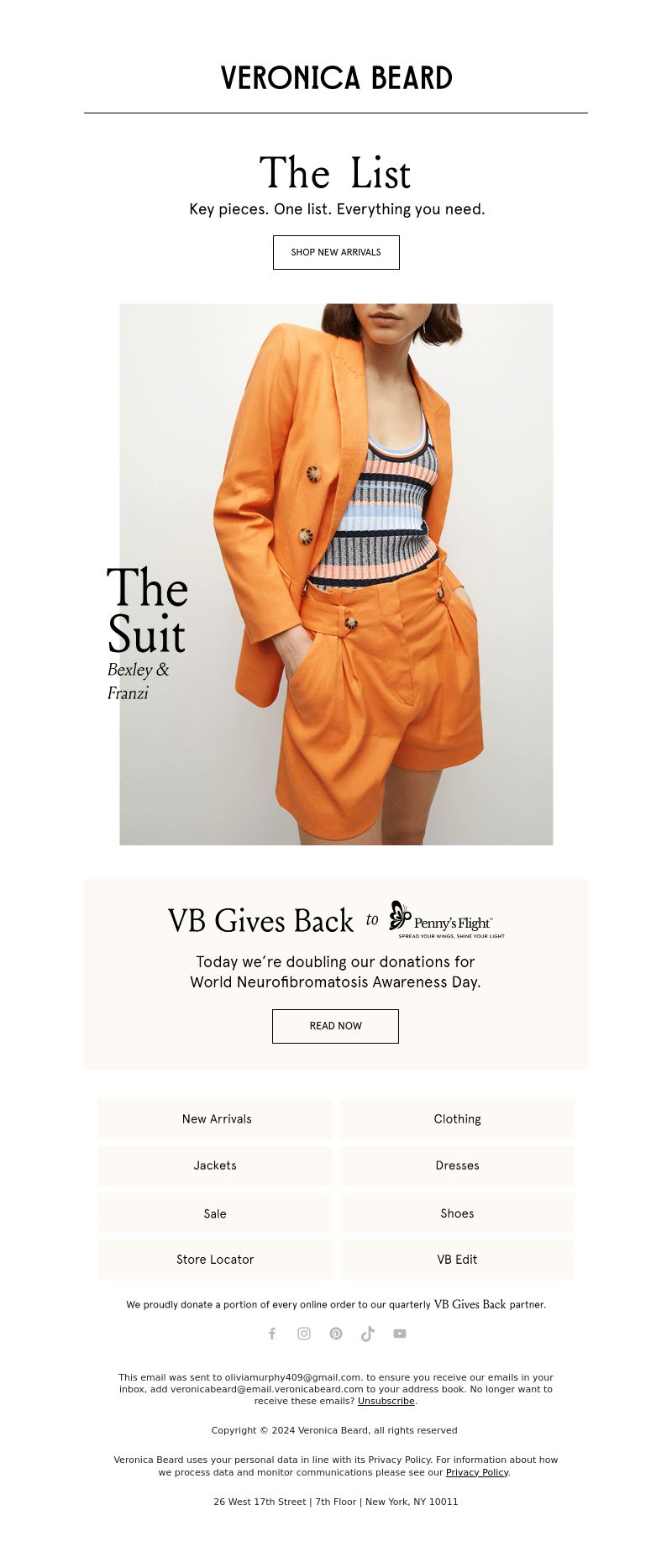Tap Read Now under VB Gives Back
Viewport: 672px width, 1568px height.
(335, 1026)
